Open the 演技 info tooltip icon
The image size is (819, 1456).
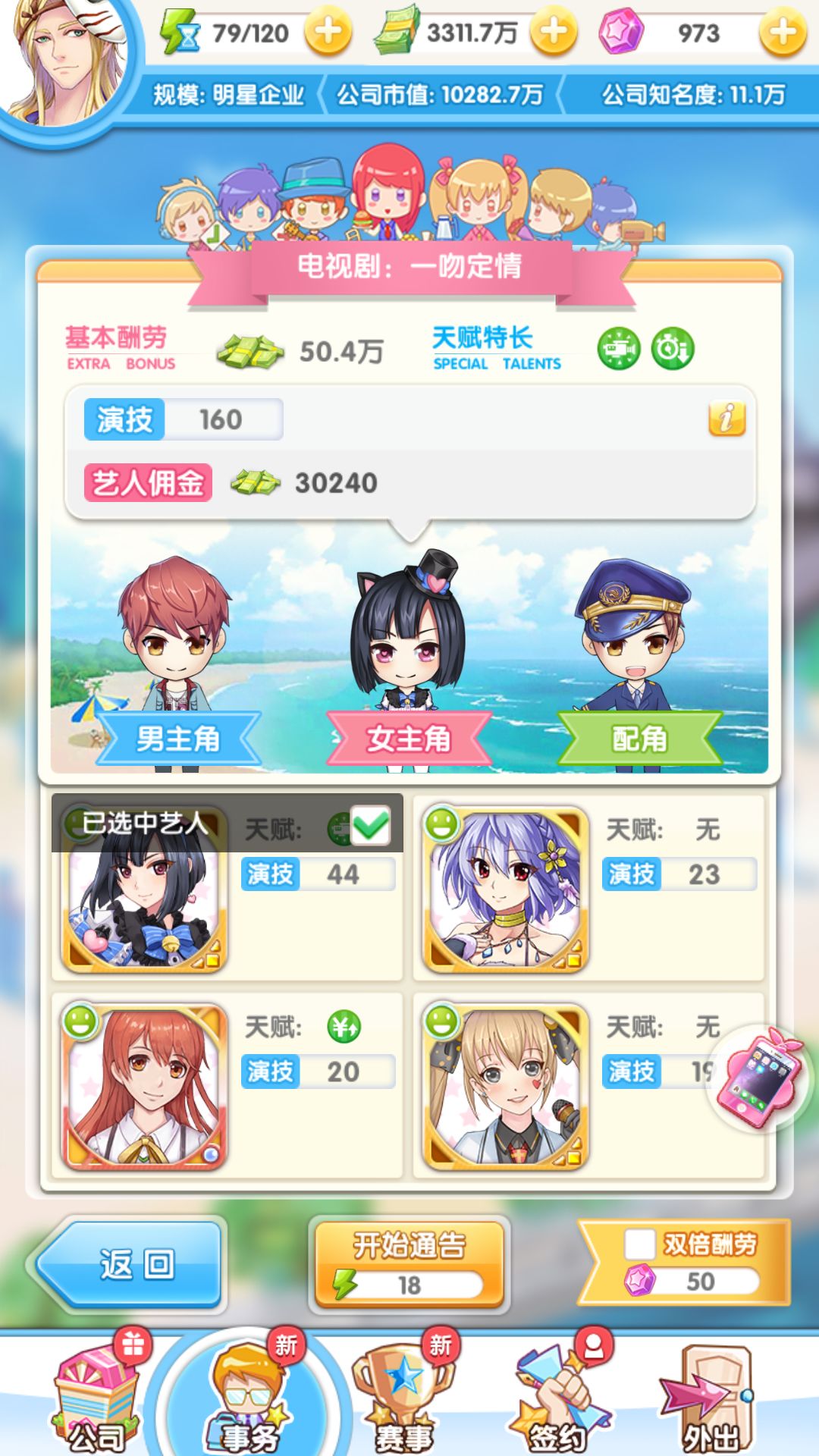coord(726,418)
